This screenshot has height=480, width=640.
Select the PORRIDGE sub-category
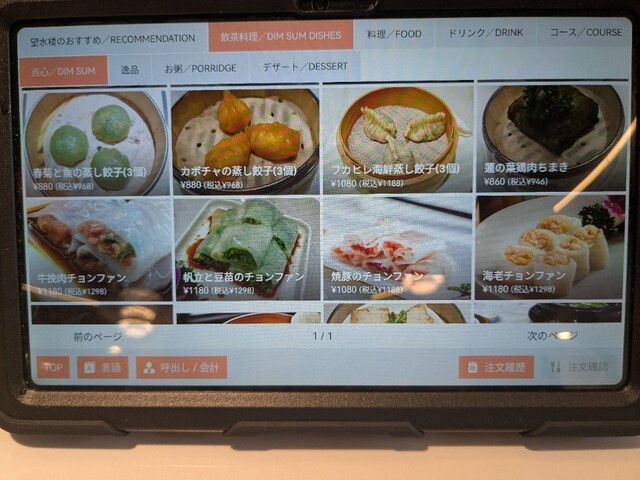[200, 69]
